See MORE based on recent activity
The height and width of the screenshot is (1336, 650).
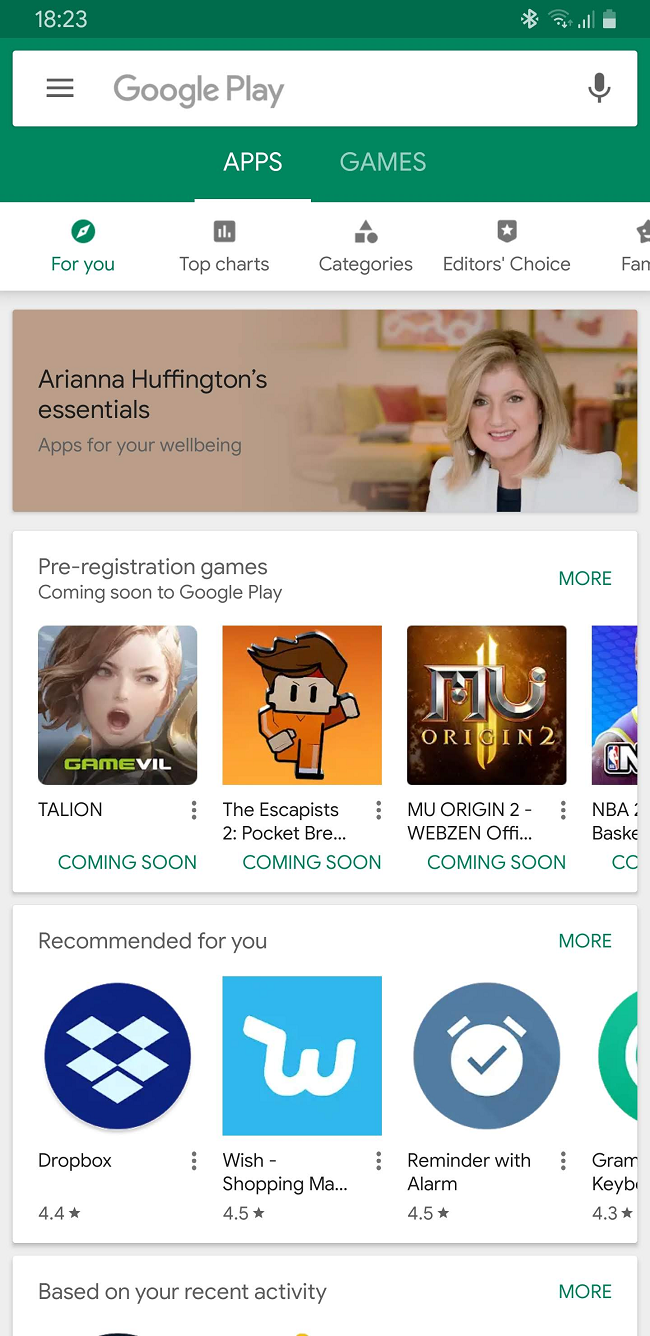click(585, 1291)
